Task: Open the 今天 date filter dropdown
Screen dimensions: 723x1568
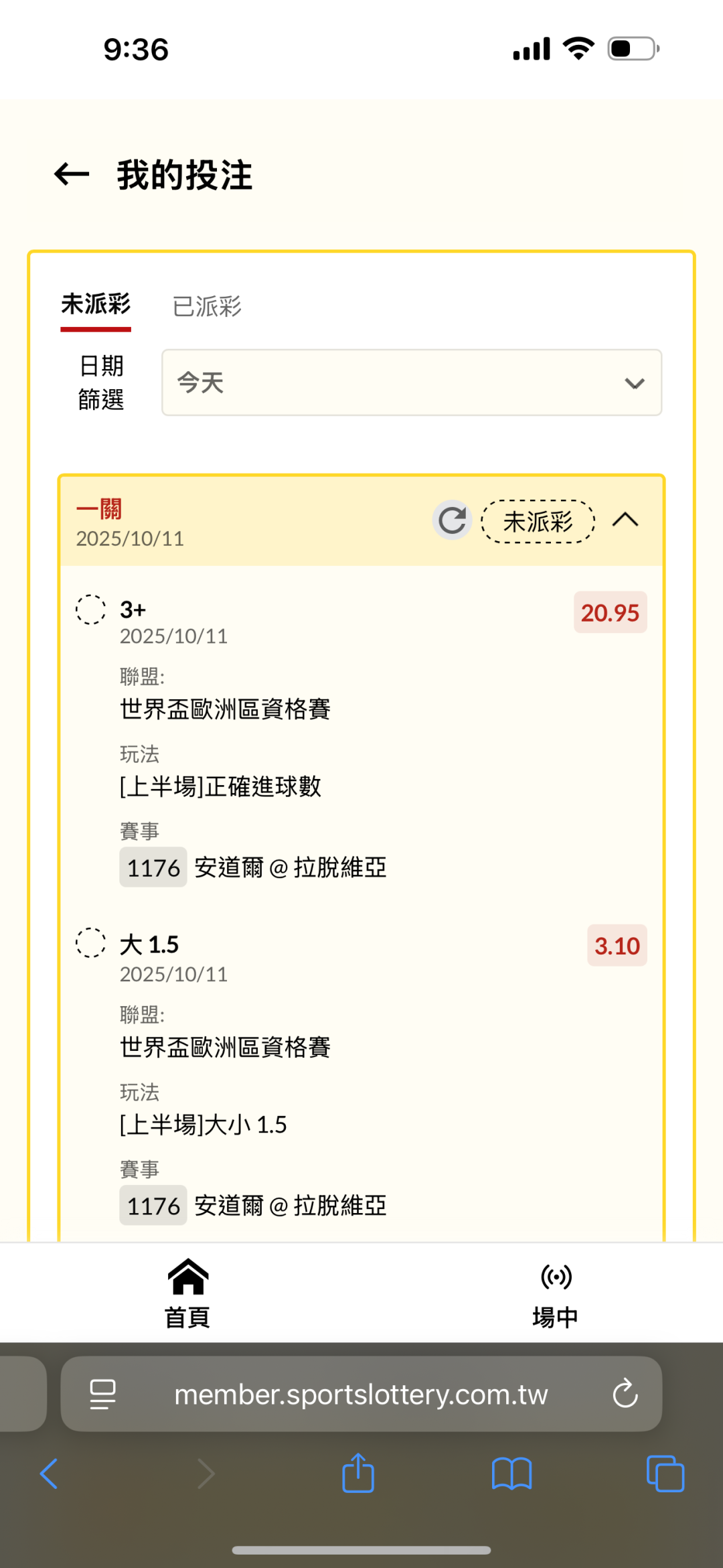Action: (x=412, y=382)
